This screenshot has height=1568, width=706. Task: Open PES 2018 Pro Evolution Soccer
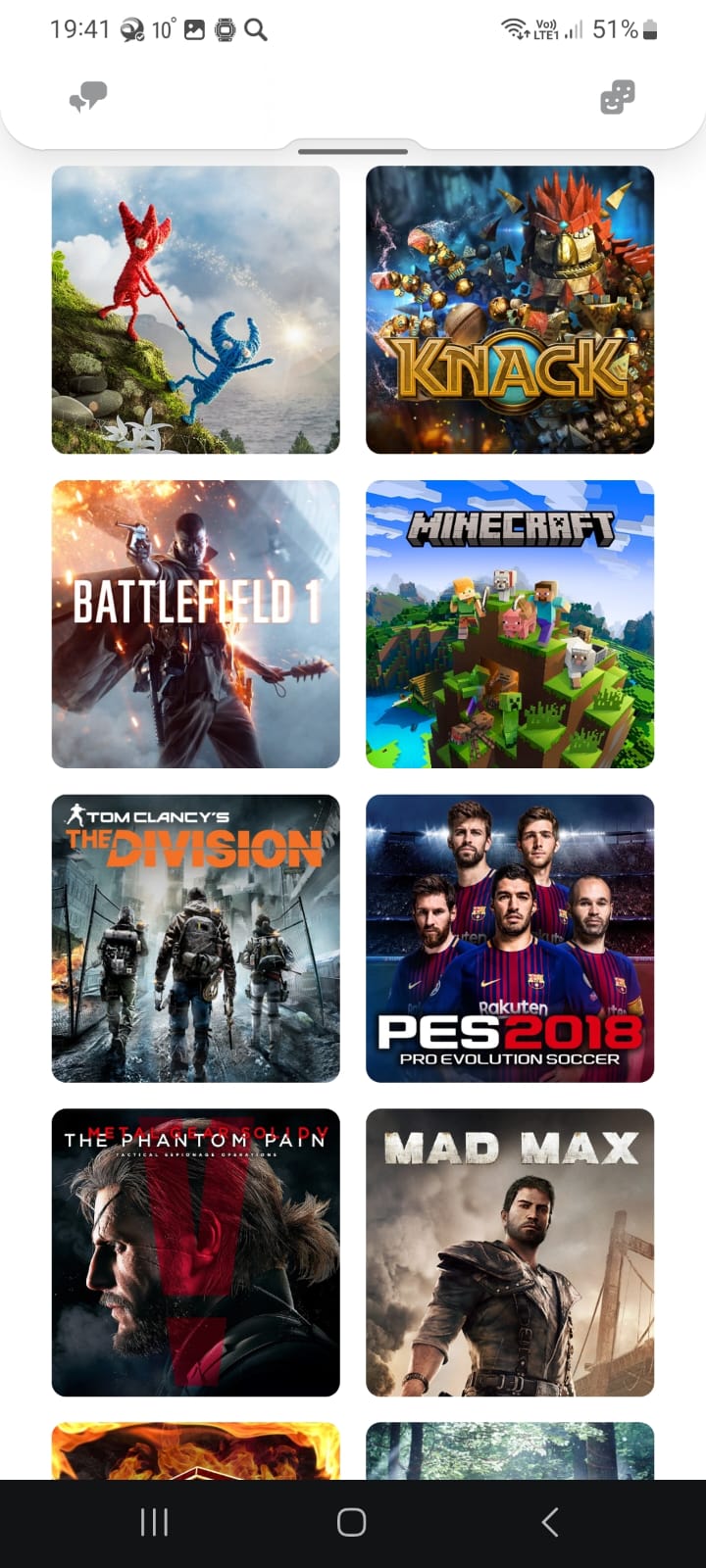point(510,939)
